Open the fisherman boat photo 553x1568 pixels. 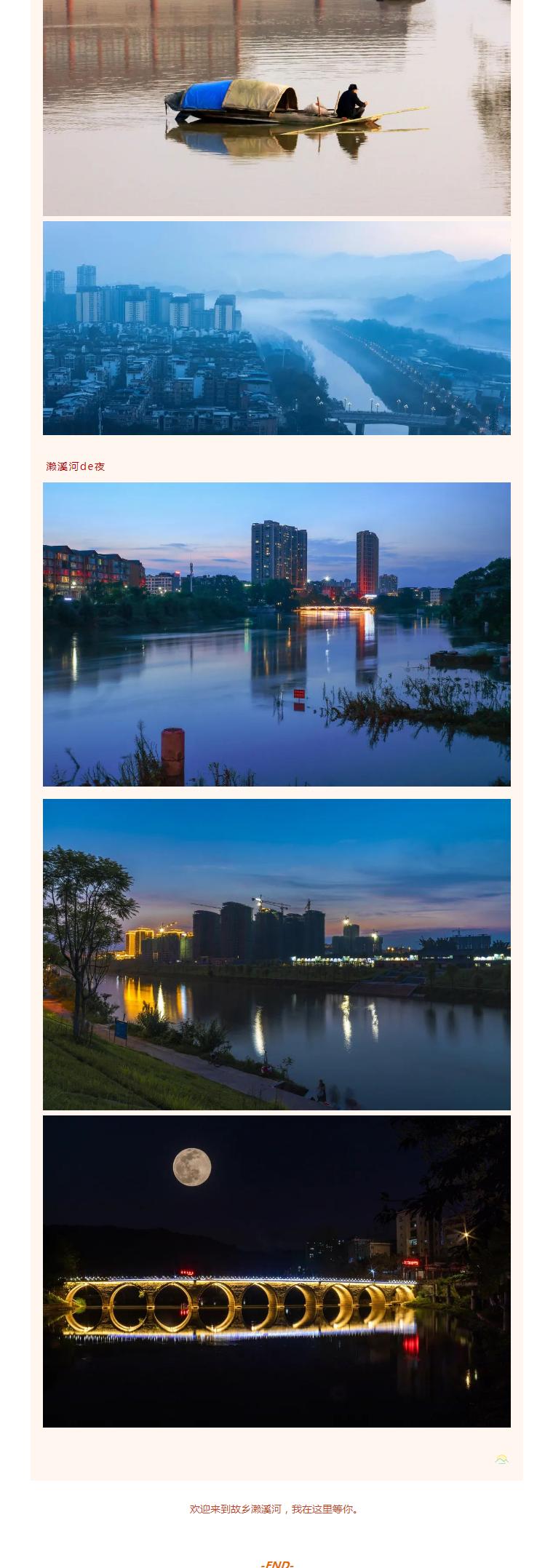pos(276,108)
